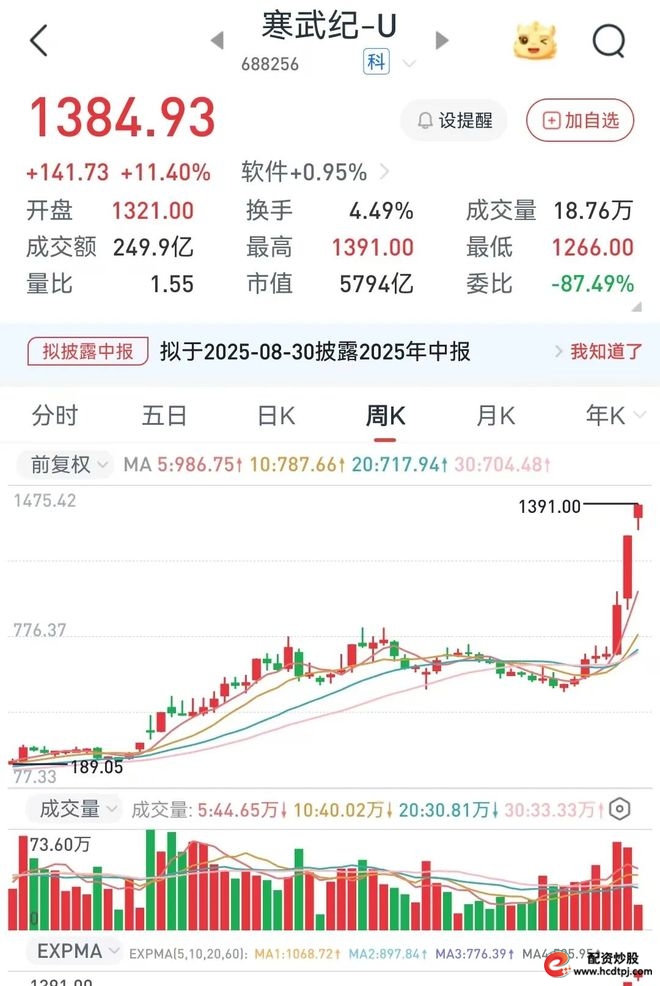Switch to the previous stock with left arrow
This screenshot has height=986, width=660.
pyautogui.click(x=216, y=41)
